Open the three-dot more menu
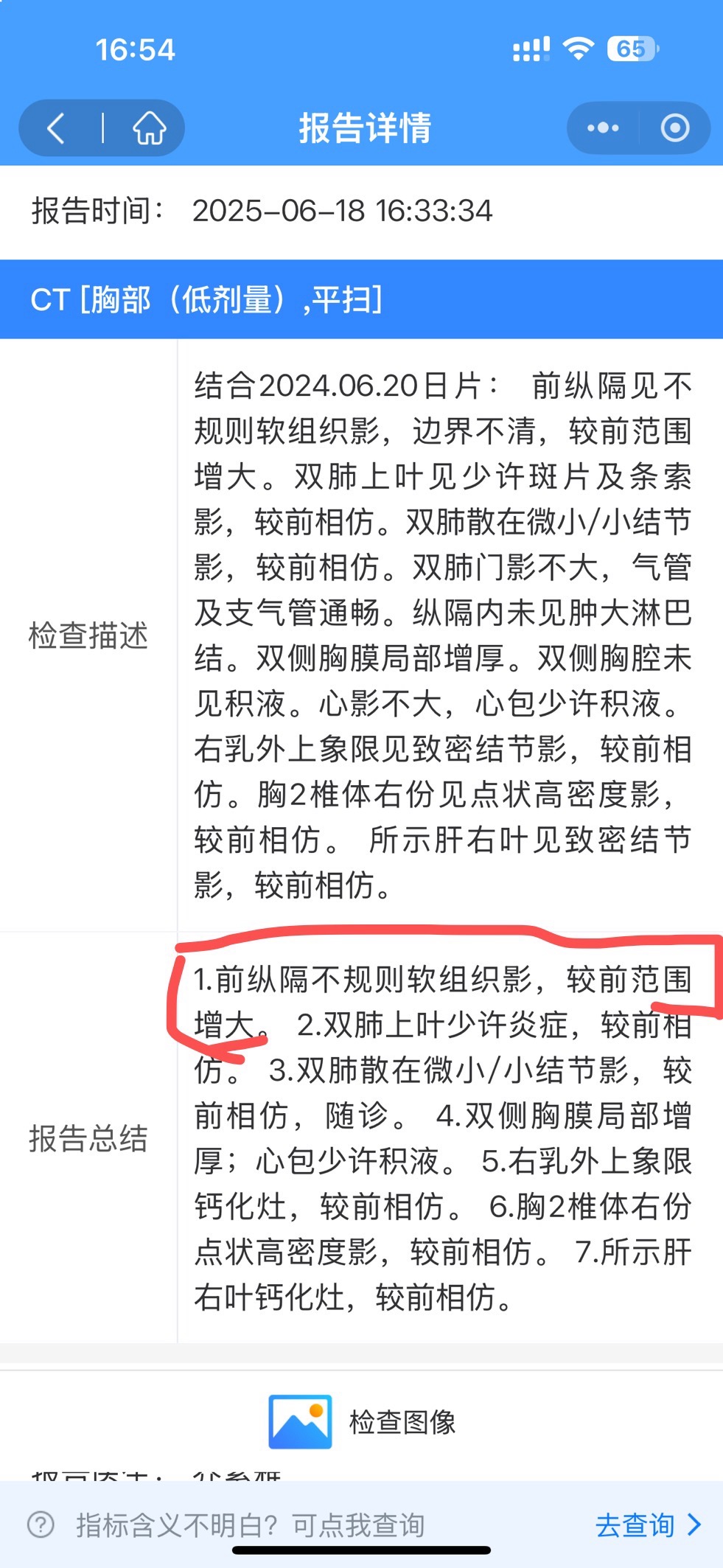723x1568 pixels. click(603, 128)
